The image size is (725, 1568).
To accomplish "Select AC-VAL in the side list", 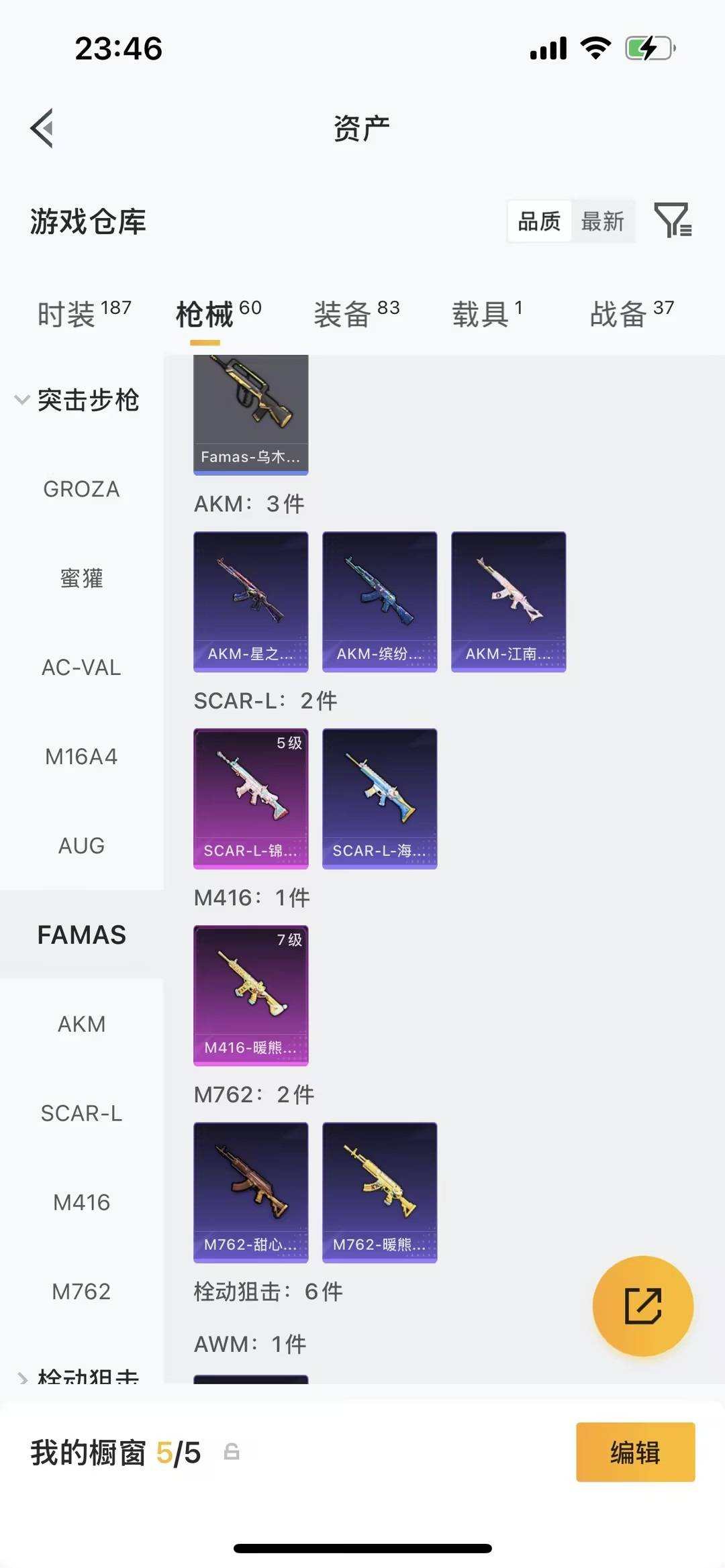I will [x=81, y=668].
